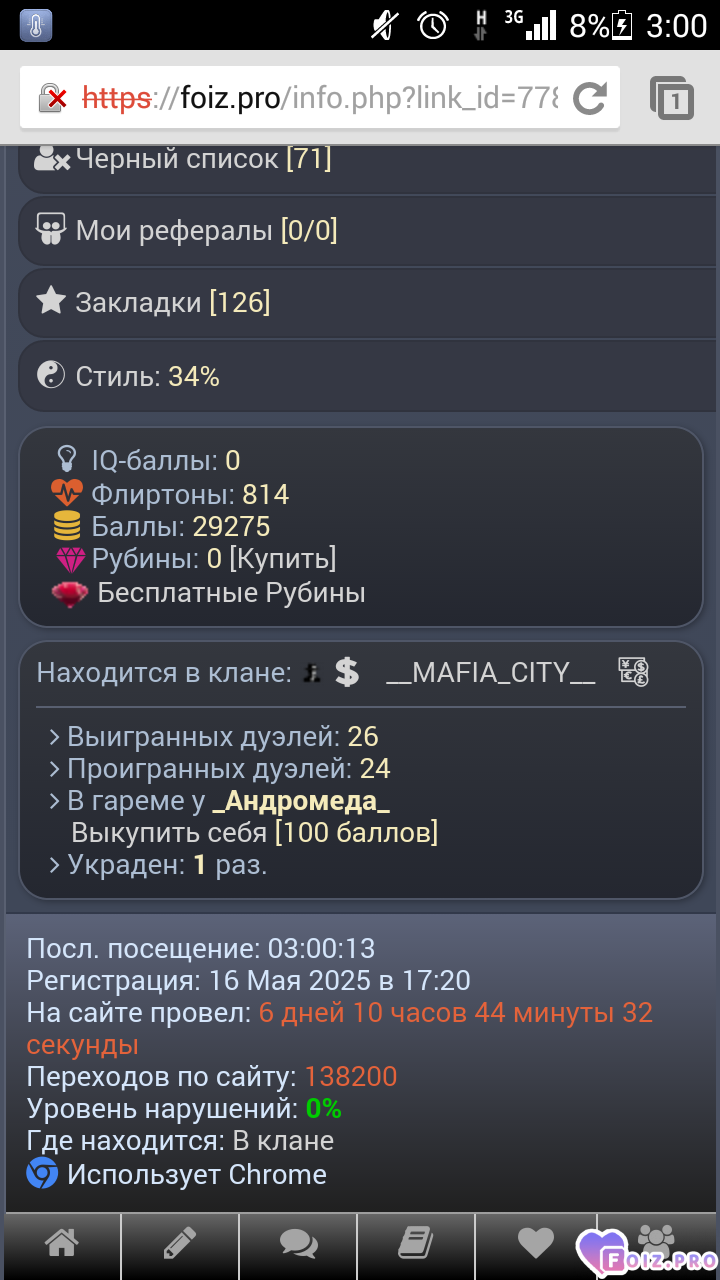Reload the page in Chrome
This screenshot has height=1280, width=720.
coord(590,98)
